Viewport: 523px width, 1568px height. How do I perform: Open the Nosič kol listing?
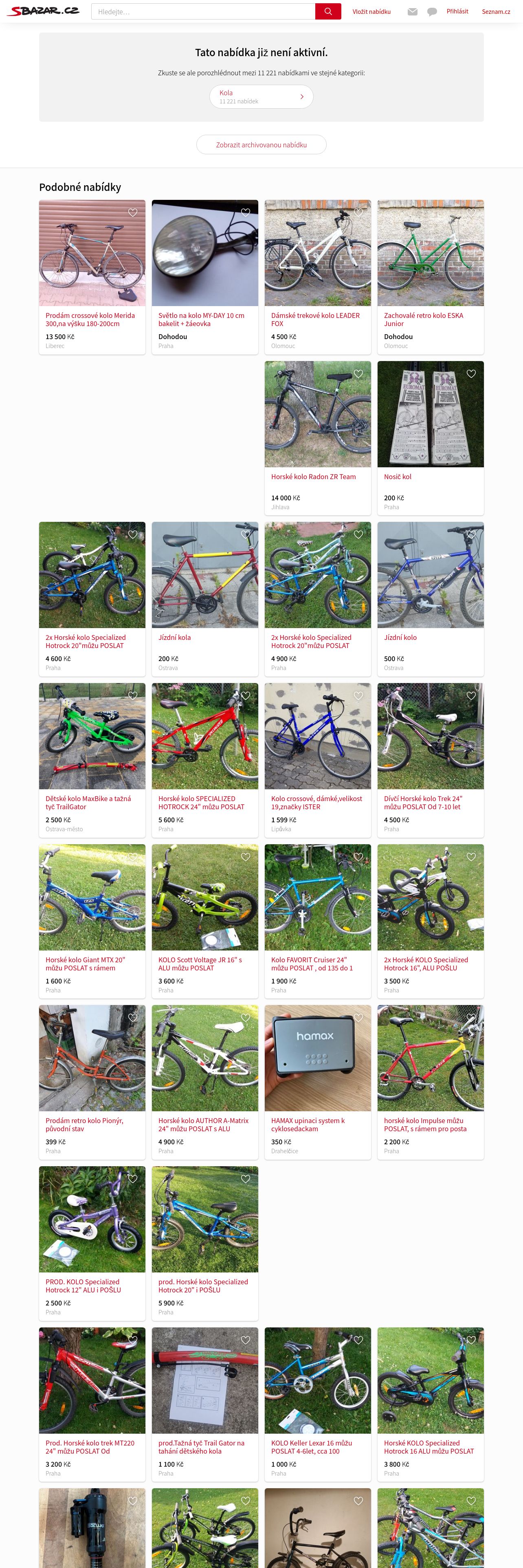pos(431,438)
